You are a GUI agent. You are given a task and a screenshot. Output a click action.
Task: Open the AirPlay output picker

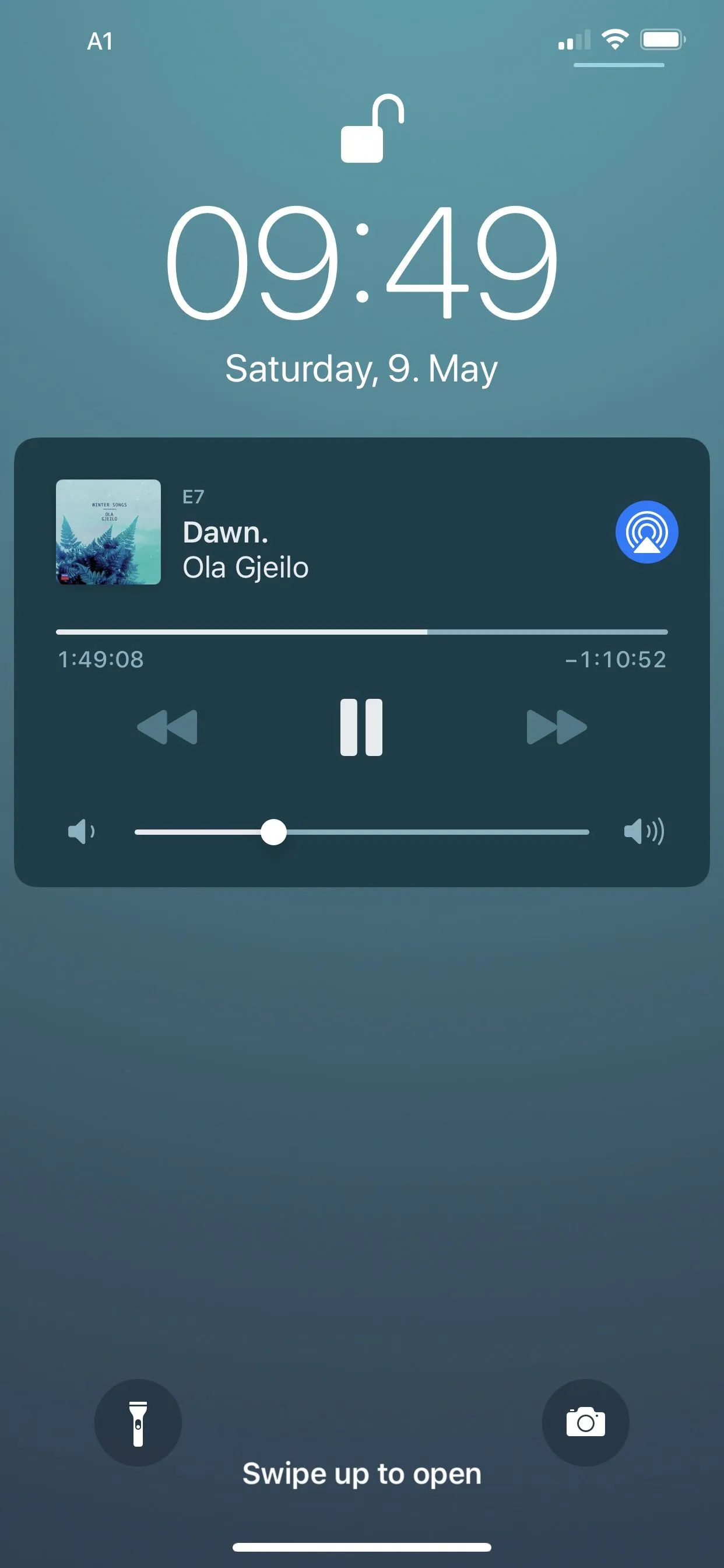[x=646, y=532]
